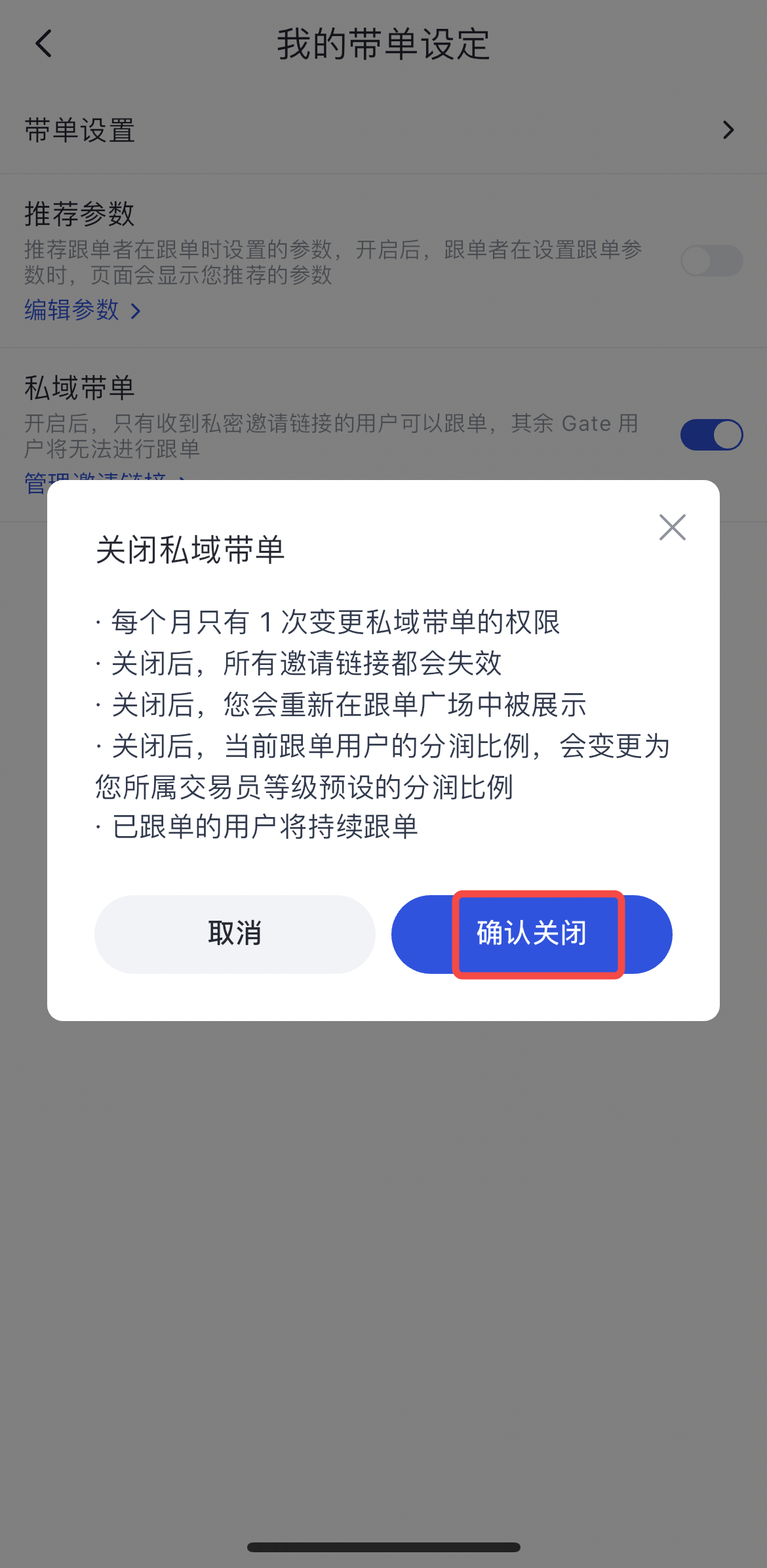The height and width of the screenshot is (1568, 767).
Task: Open the 带单设置 row
Action: pyautogui.click(x=383, y=130)
